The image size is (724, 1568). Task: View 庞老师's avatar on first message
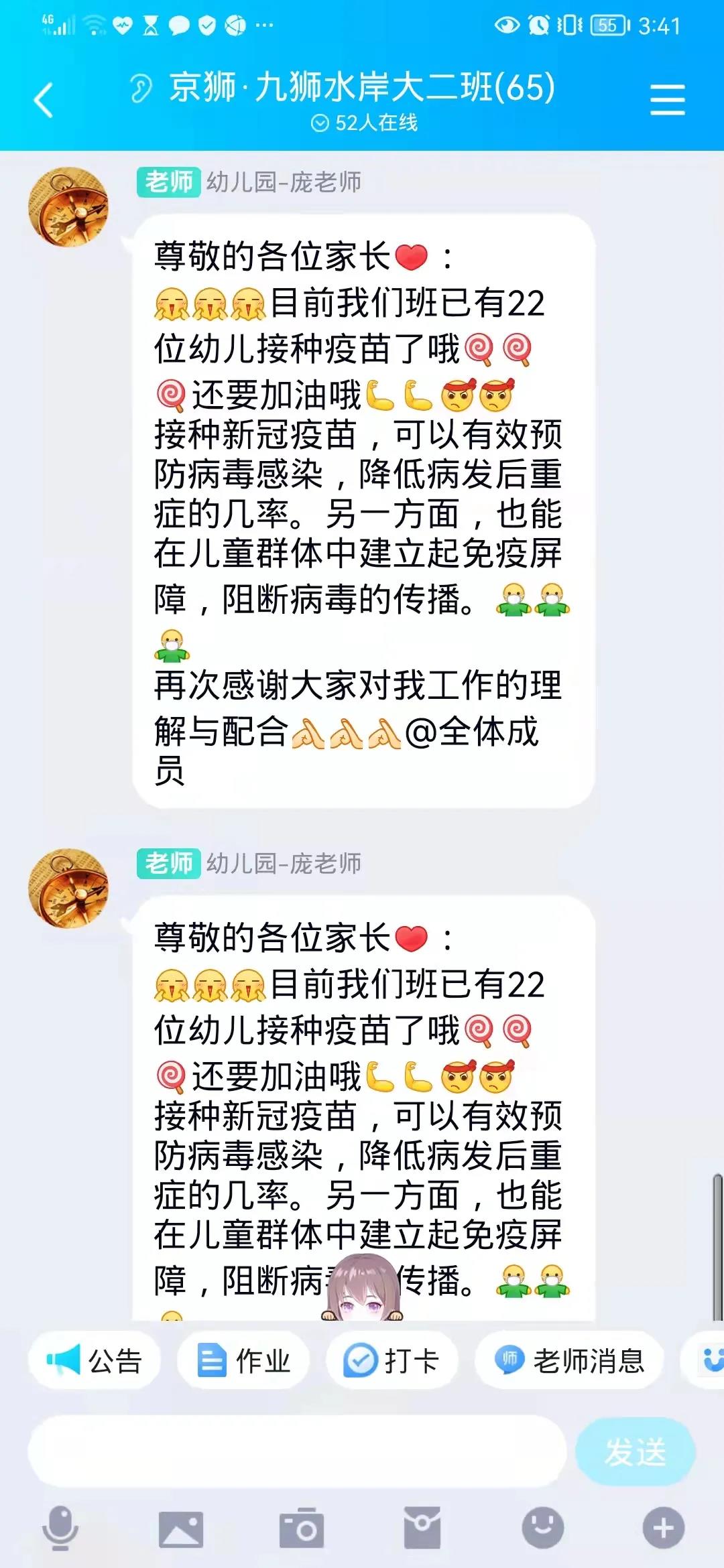click(x=68, y=207)
